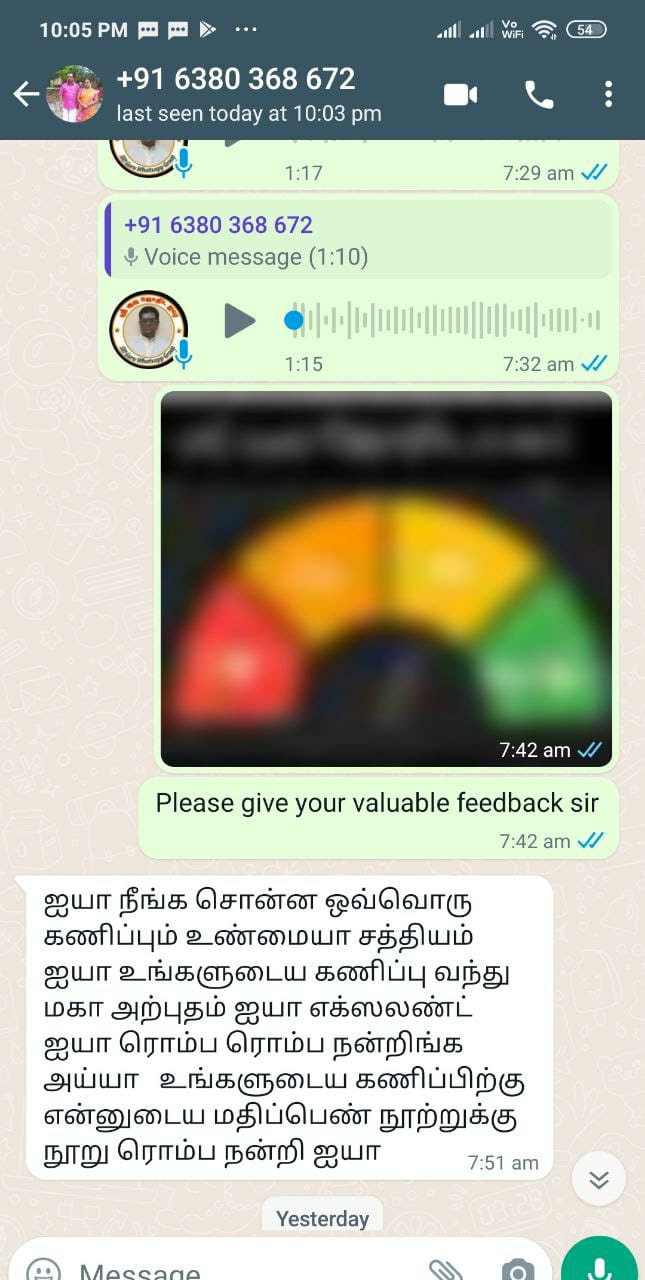Play the 1:15 voice message
Viewport: 645px width, 1280px height.
pos(239,321)
